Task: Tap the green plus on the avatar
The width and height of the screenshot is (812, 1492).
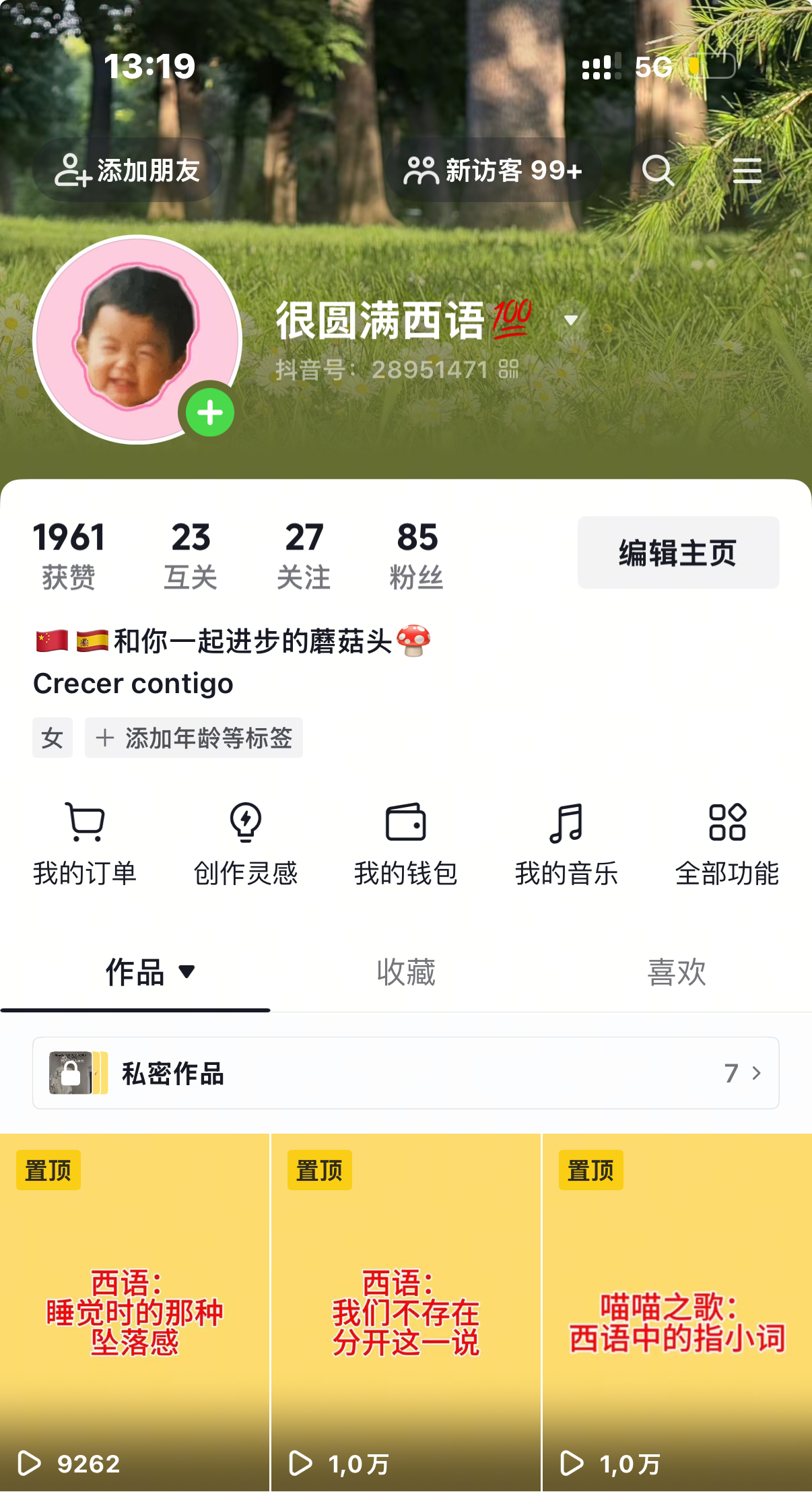Action: coord(210,413)
